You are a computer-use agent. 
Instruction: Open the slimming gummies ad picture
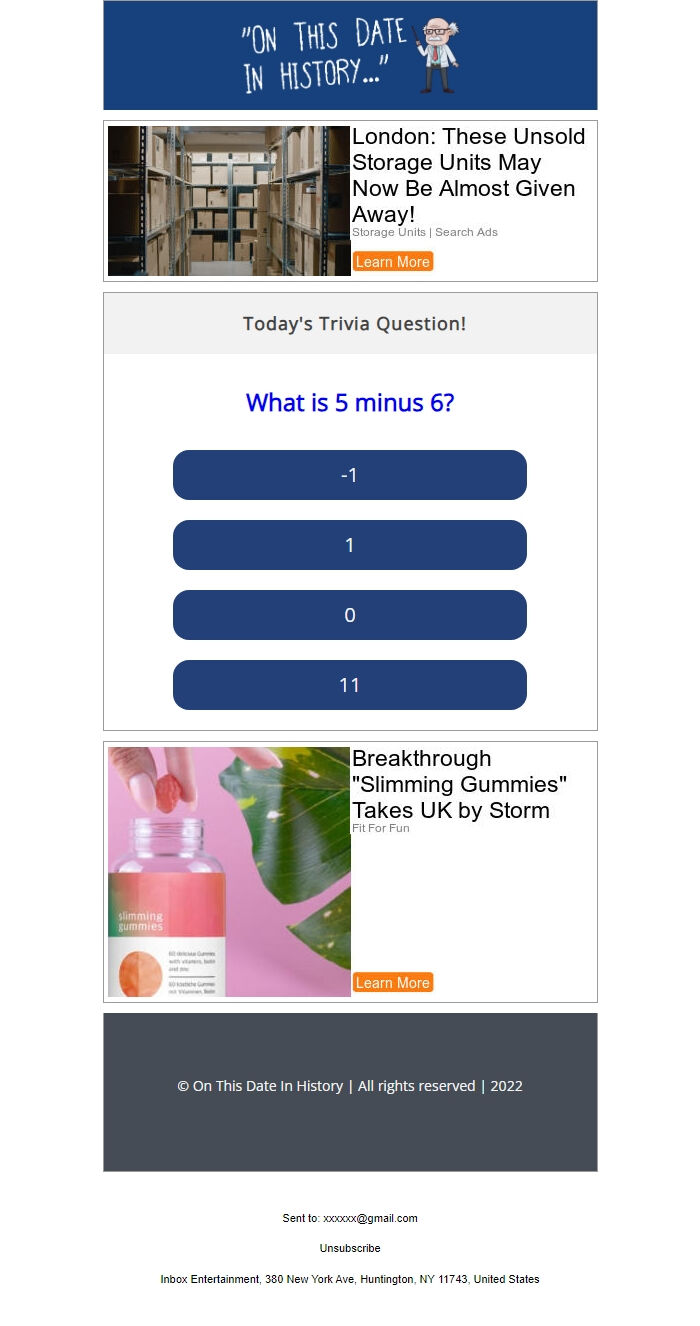(x=229, y=872)
